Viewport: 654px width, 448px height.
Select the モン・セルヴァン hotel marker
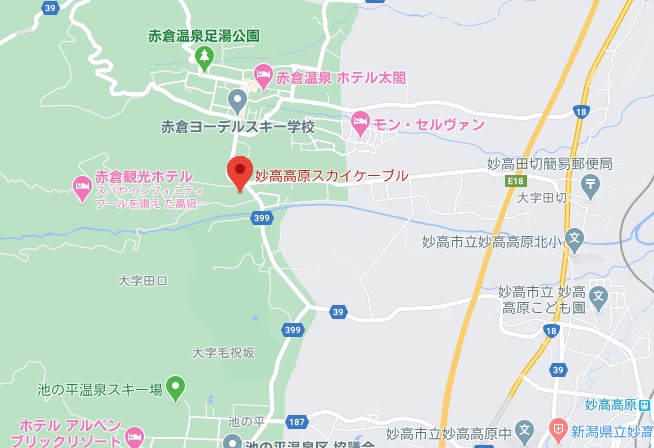click(x=361, y=124)
